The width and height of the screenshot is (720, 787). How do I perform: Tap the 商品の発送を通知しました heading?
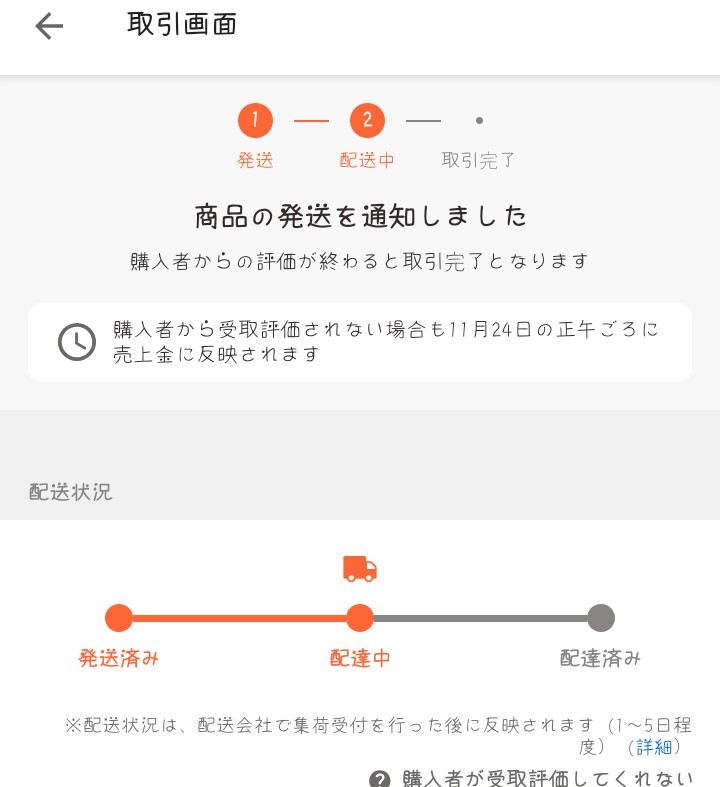[360, 216]
